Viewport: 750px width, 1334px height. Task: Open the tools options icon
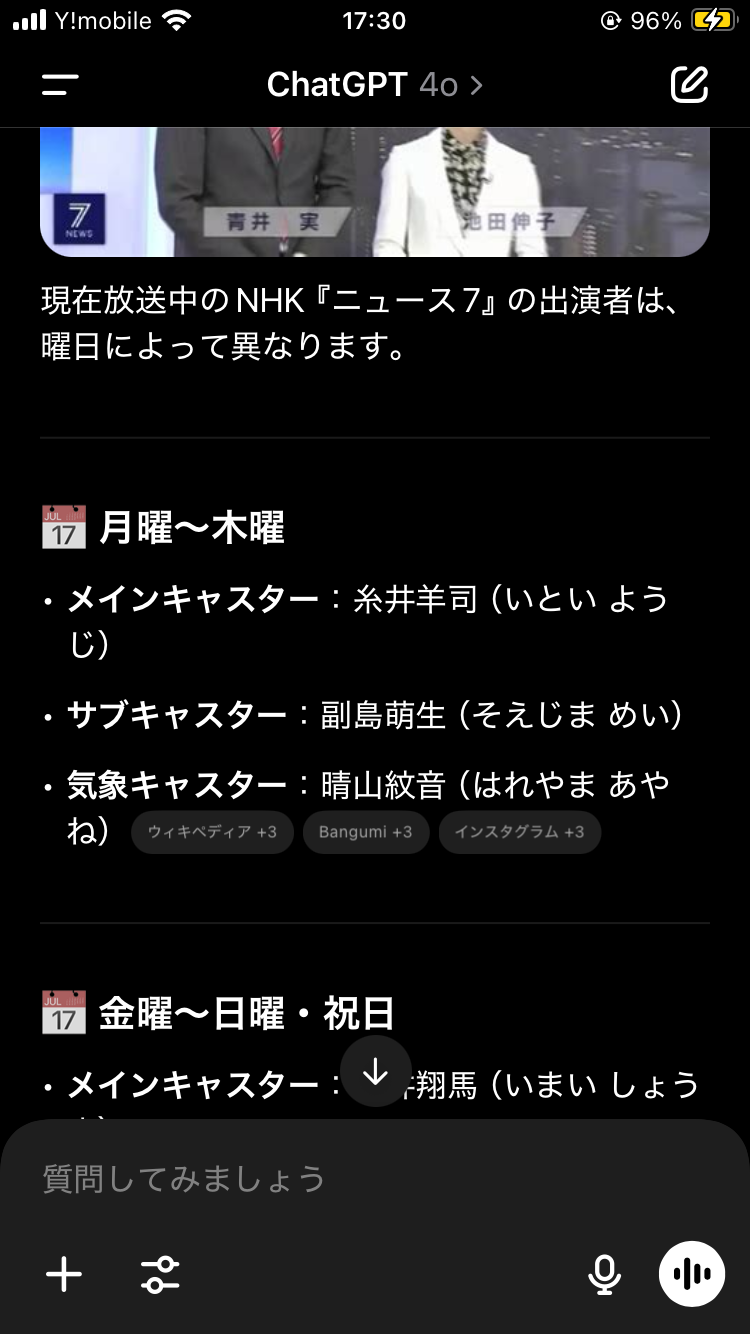coord(160,1274)
